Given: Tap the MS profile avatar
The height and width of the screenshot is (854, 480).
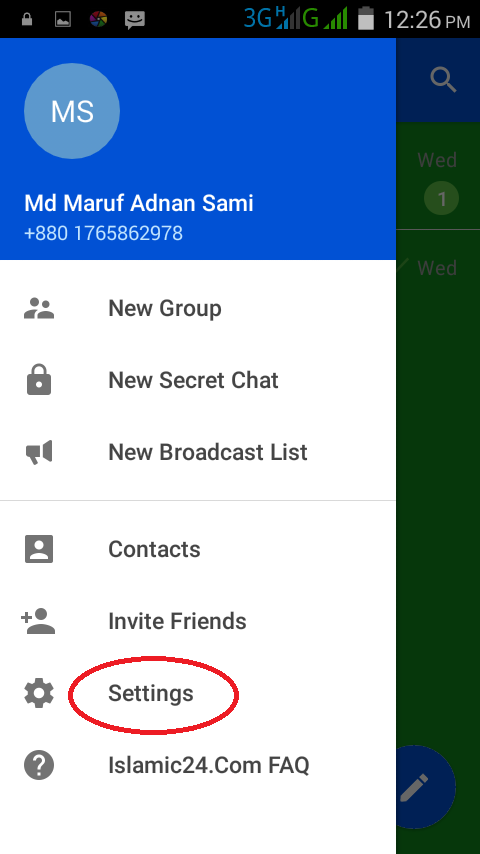Looking at the screenshot, I should coord(72,111).
